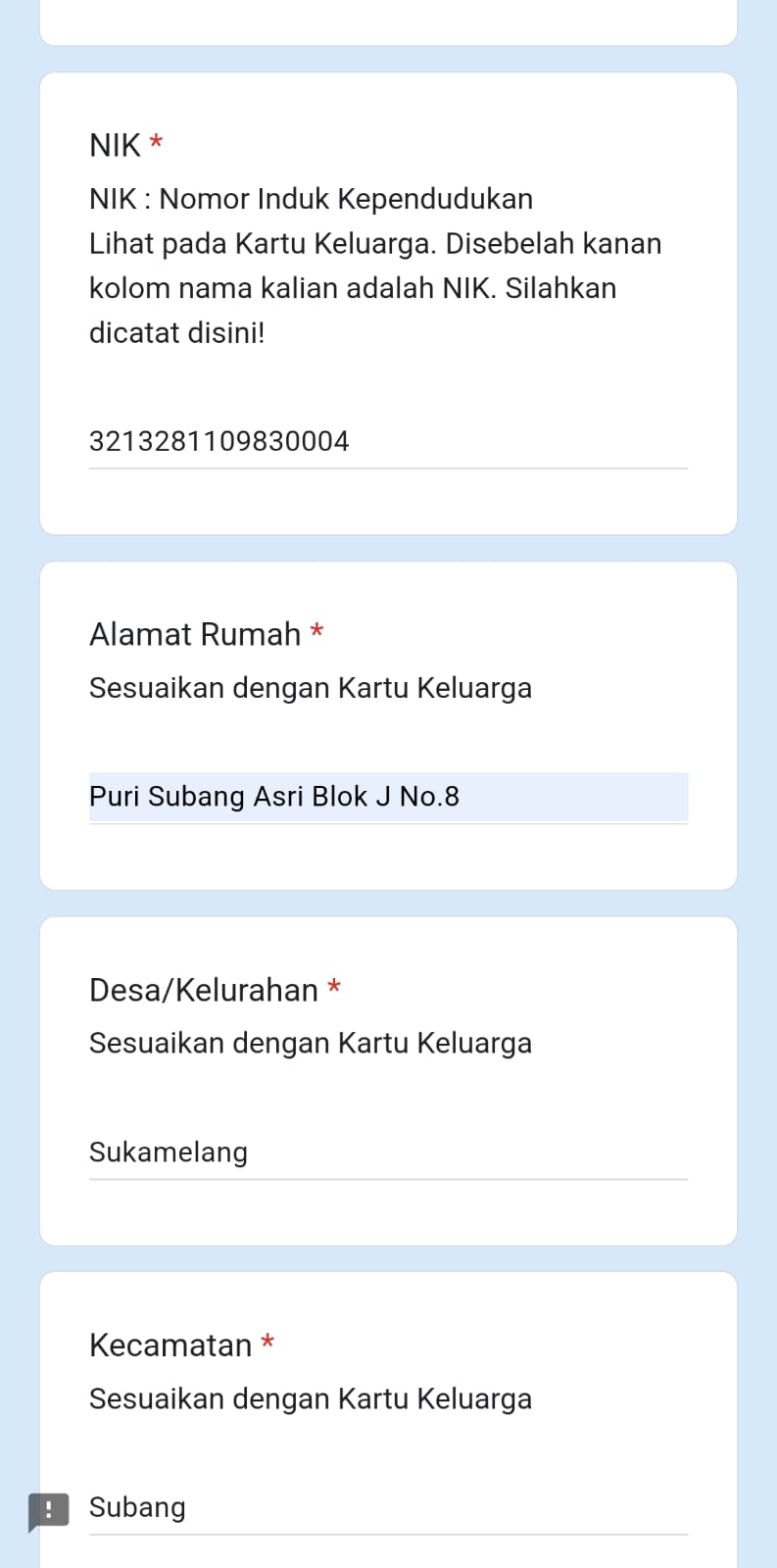
Task: Edit the Kecamatan field containing Subang
Action: pos(388,1507)
